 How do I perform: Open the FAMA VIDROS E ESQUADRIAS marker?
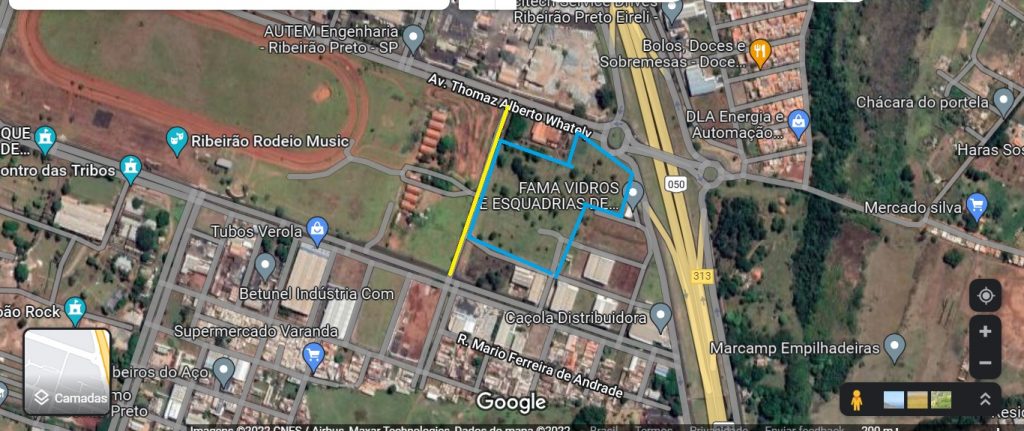[x=632, y=193]
